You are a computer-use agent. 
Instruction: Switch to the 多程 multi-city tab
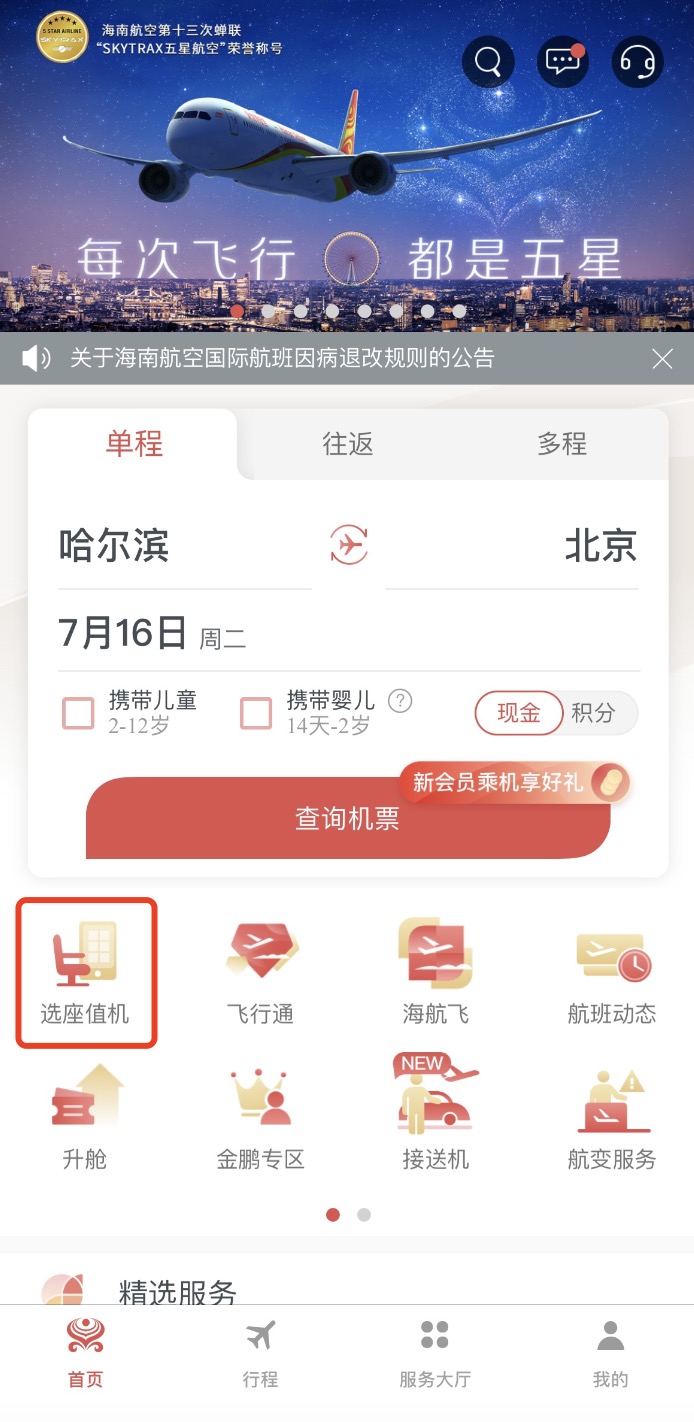pyautogui.click(x=561, y=444)
